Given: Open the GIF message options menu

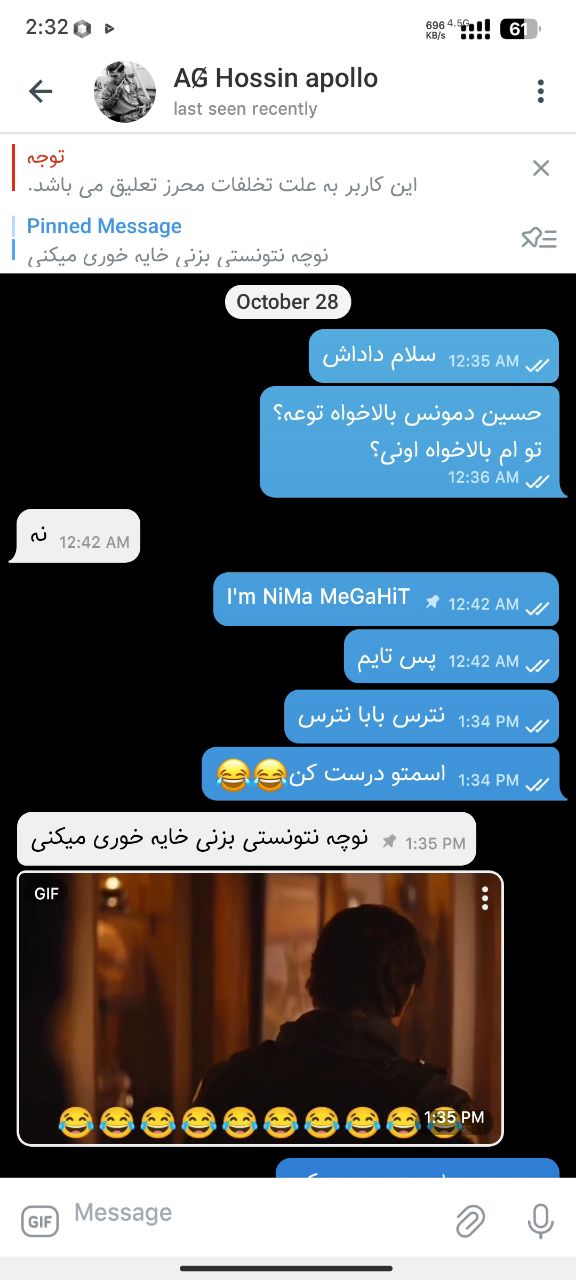Looking at the screenshot, I should click(x=485, y=898).
